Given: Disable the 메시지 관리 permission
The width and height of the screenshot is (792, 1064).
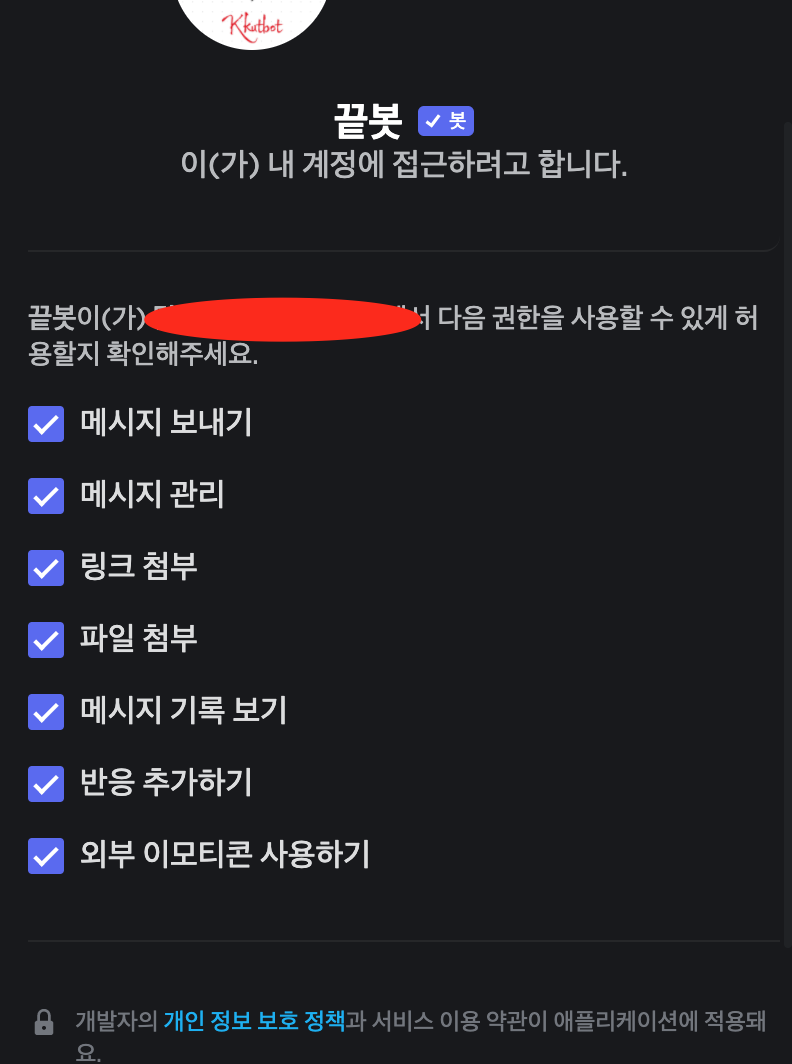Looking at the screenshot, I should pyautogui.click(x=45, y=496).
